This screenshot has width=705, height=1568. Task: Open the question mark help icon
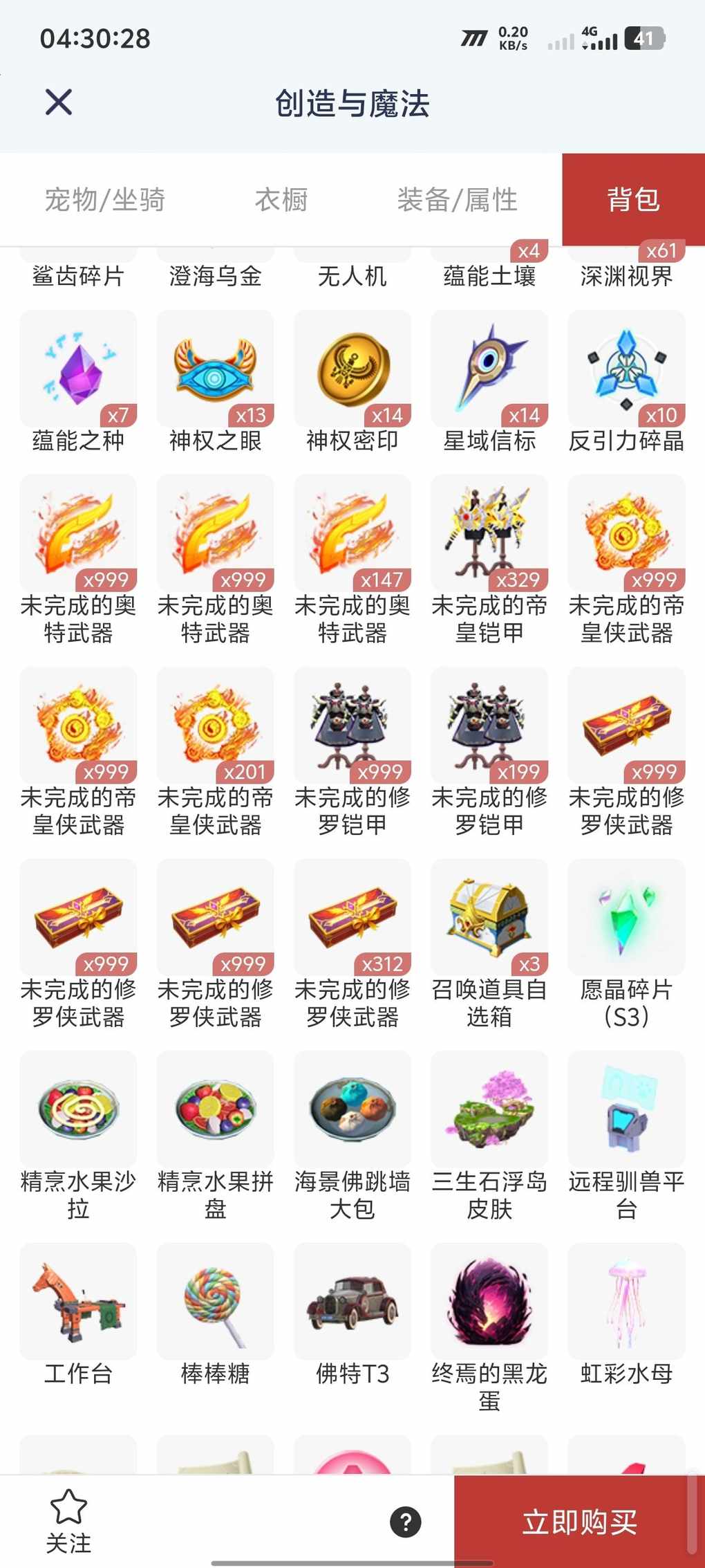pos(406,1522)
